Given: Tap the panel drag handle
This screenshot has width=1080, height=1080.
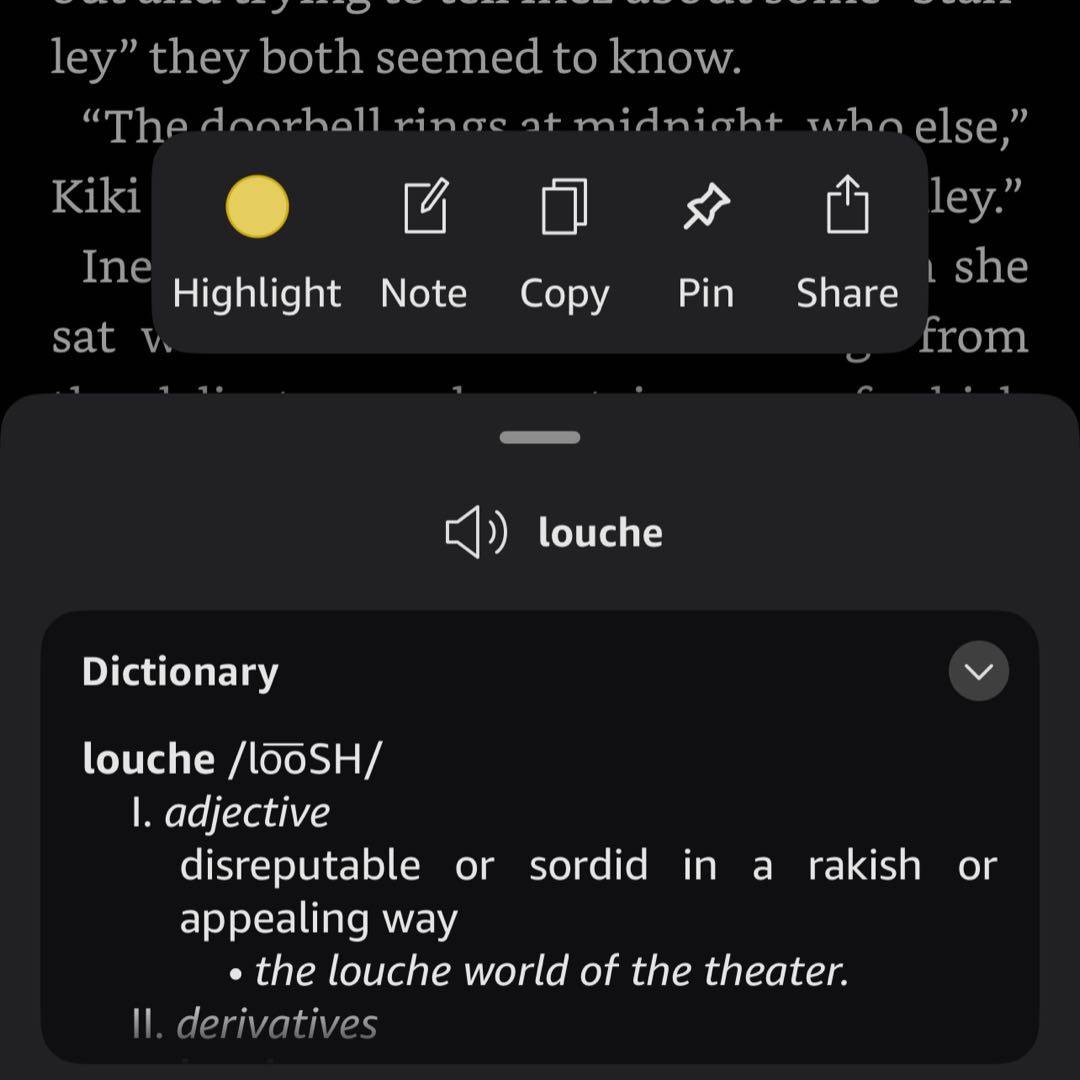Looking at the screenshot, I should (x=540, y=438).
